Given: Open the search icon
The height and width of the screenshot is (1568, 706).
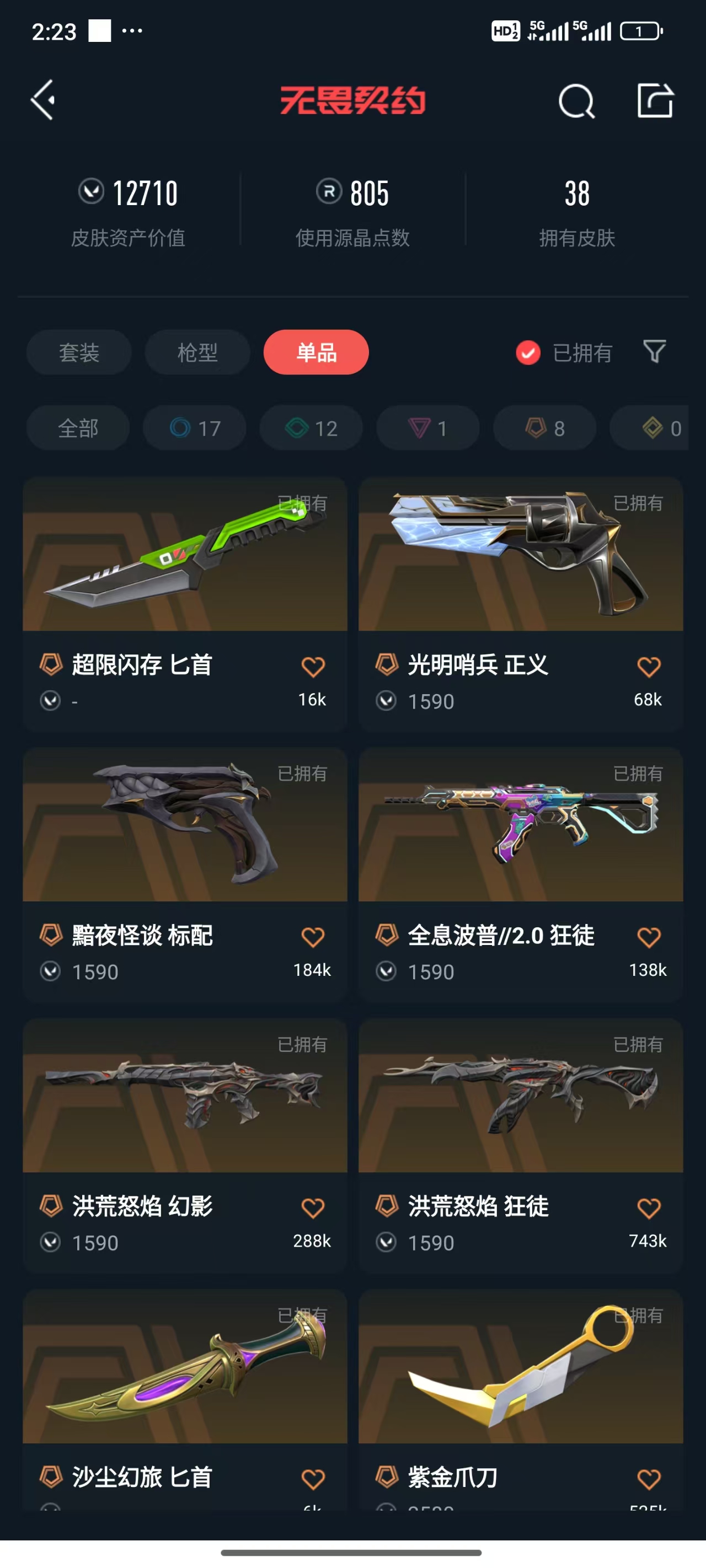Looking at the screenshot, I should point(576,100).
